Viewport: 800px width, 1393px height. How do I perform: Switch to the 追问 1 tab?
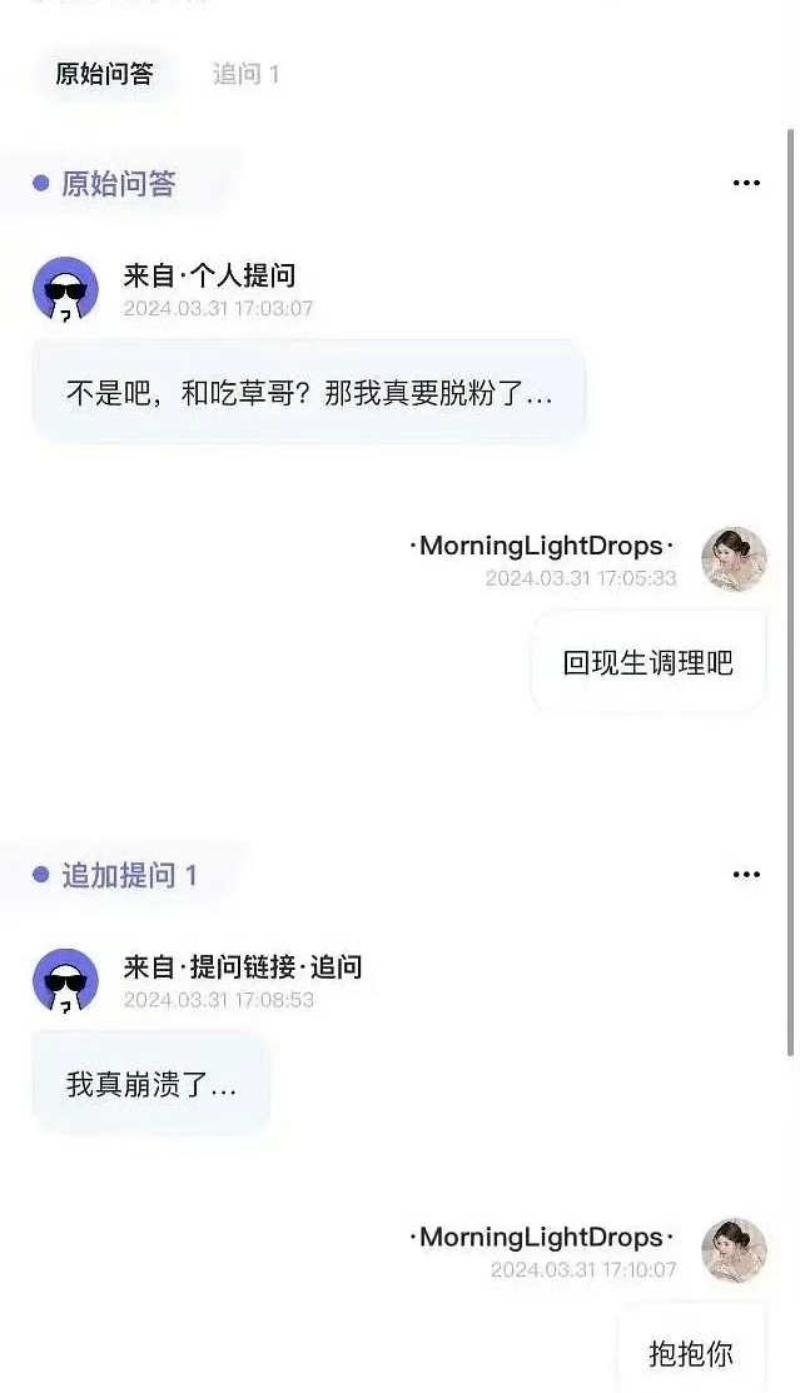(246, 75)
